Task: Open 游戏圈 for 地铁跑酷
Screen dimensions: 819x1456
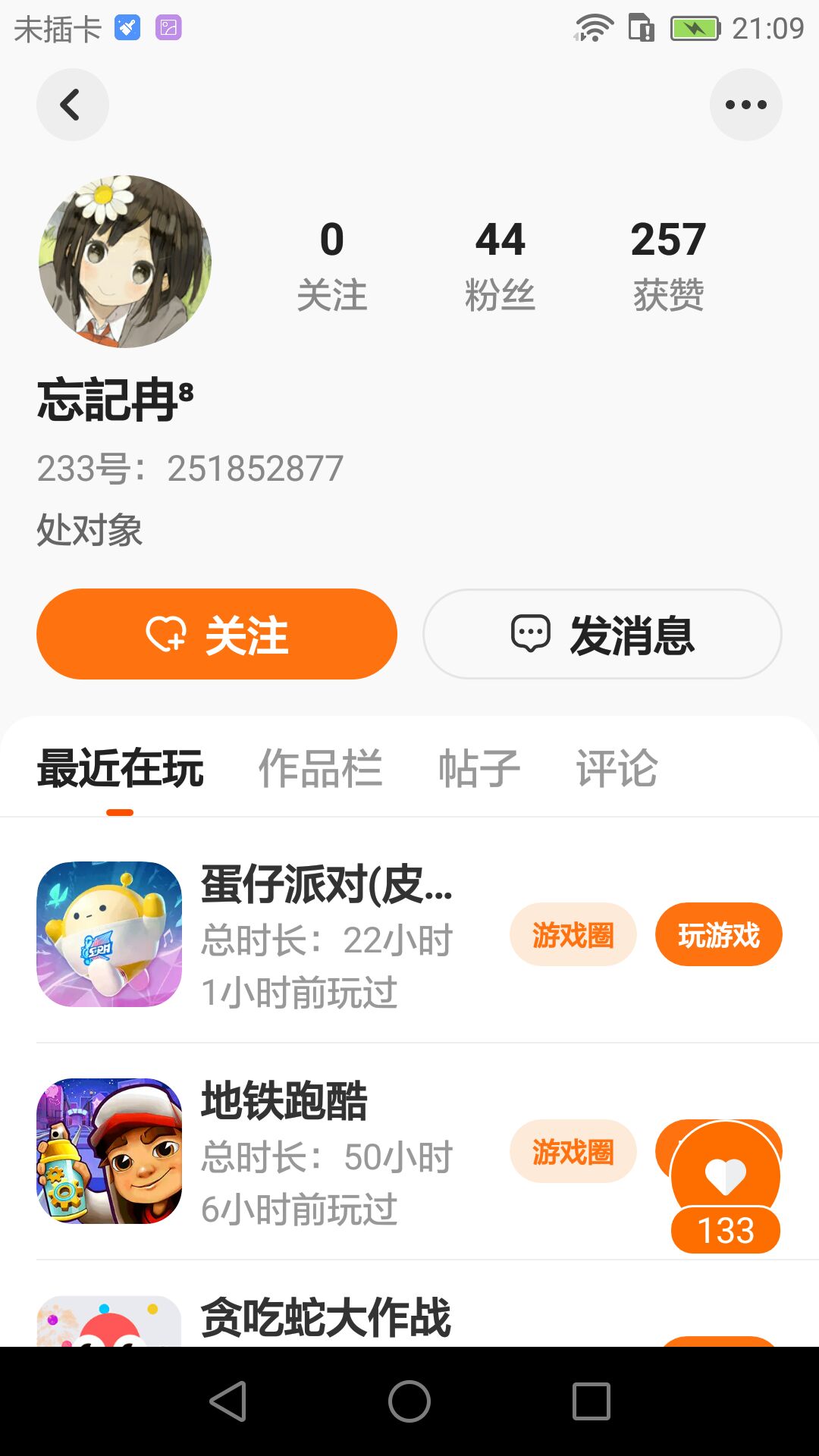Action: point(573,1151)
